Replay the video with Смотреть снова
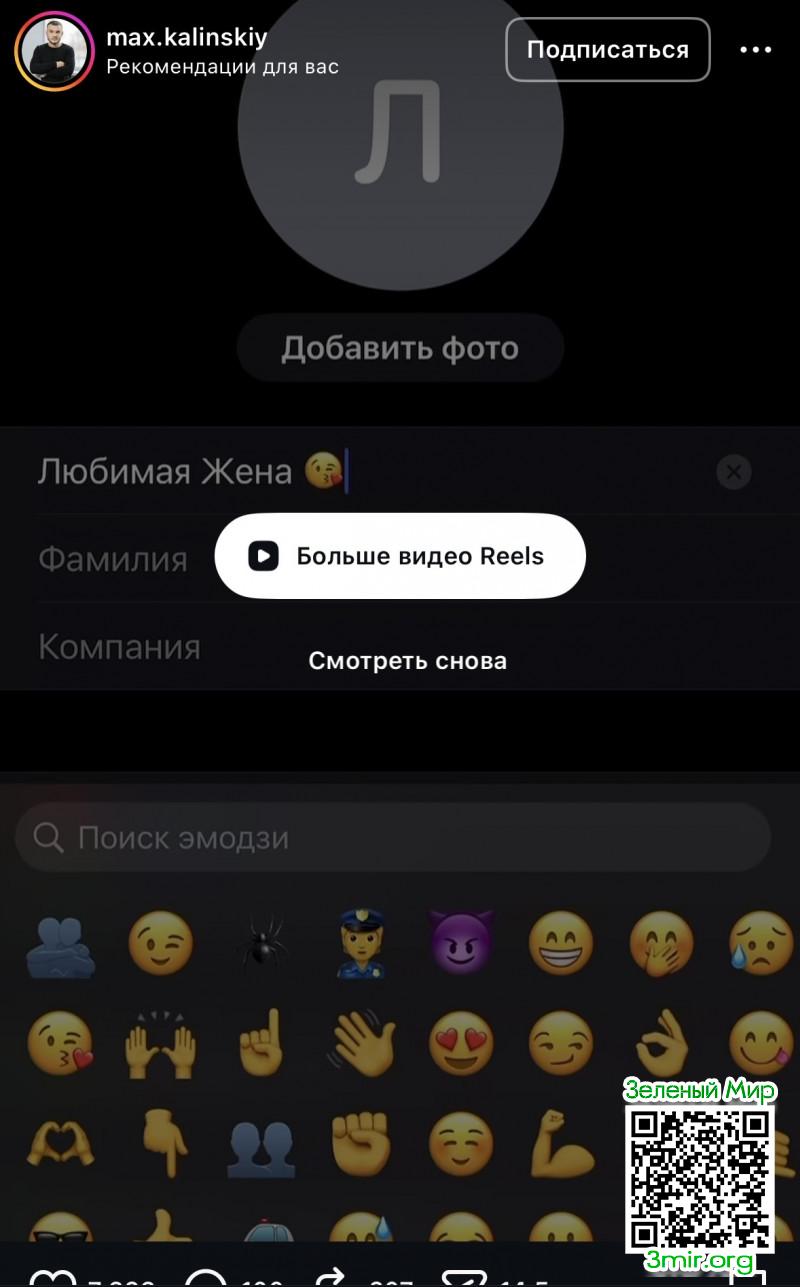 coord(407,661)
